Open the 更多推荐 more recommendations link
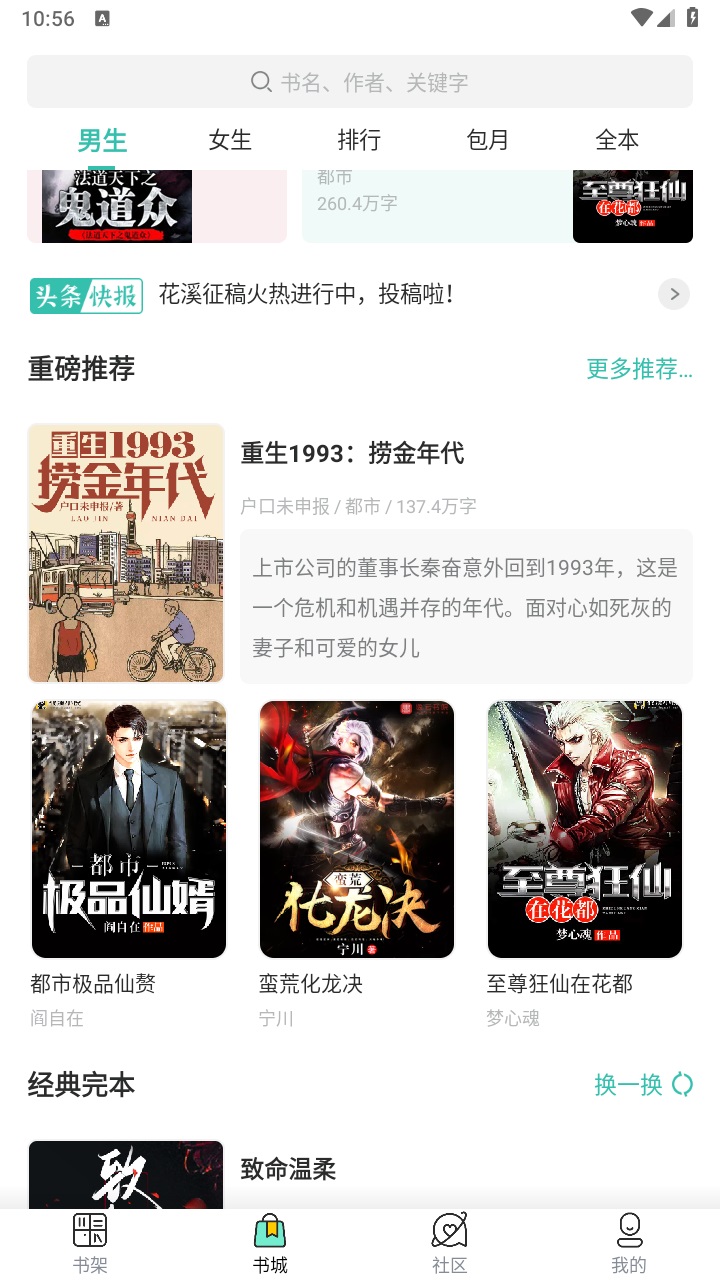This screenshot has width=720, height=1280. coord(638,370)
